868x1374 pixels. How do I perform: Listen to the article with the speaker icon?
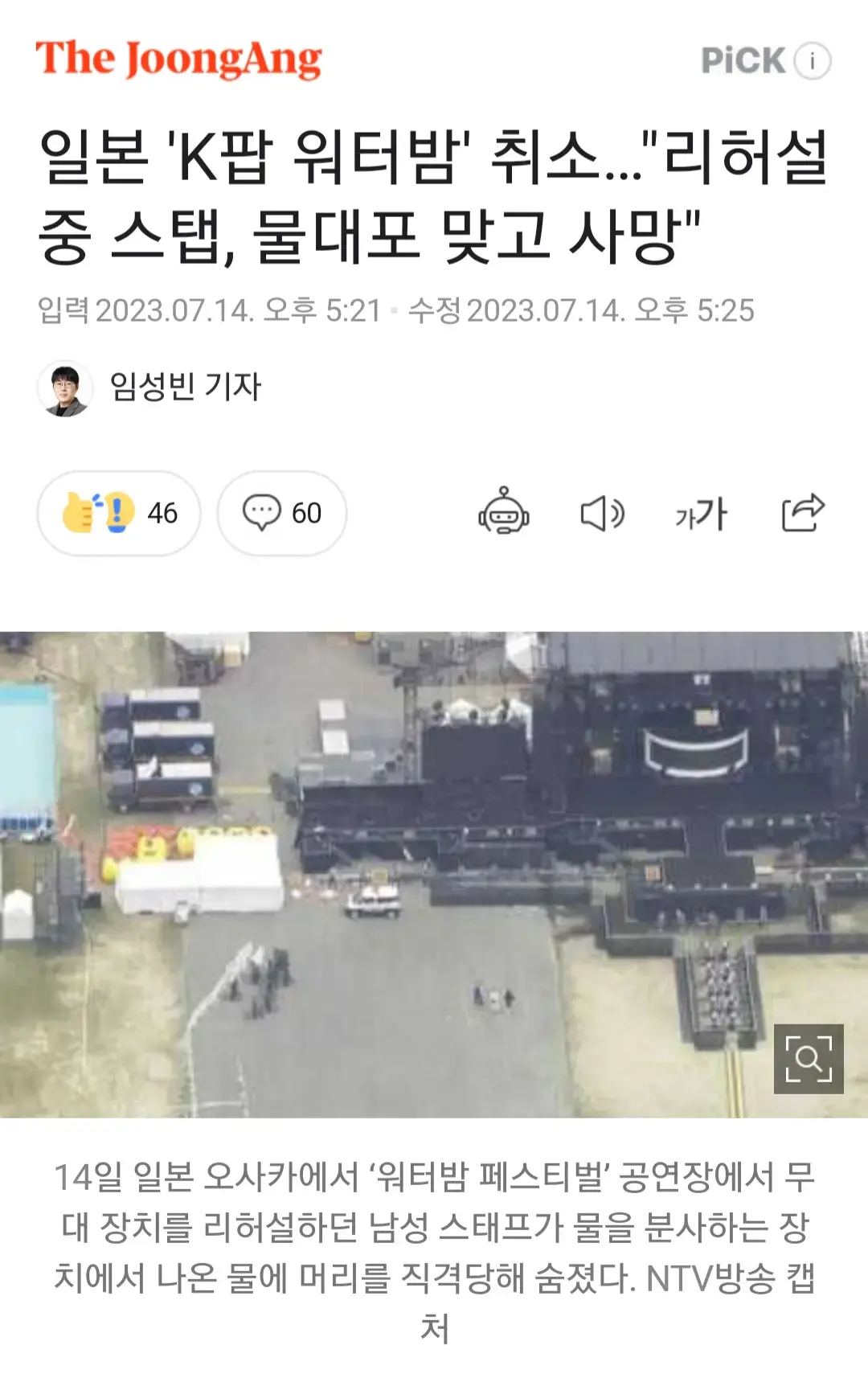tap(602, 513)
